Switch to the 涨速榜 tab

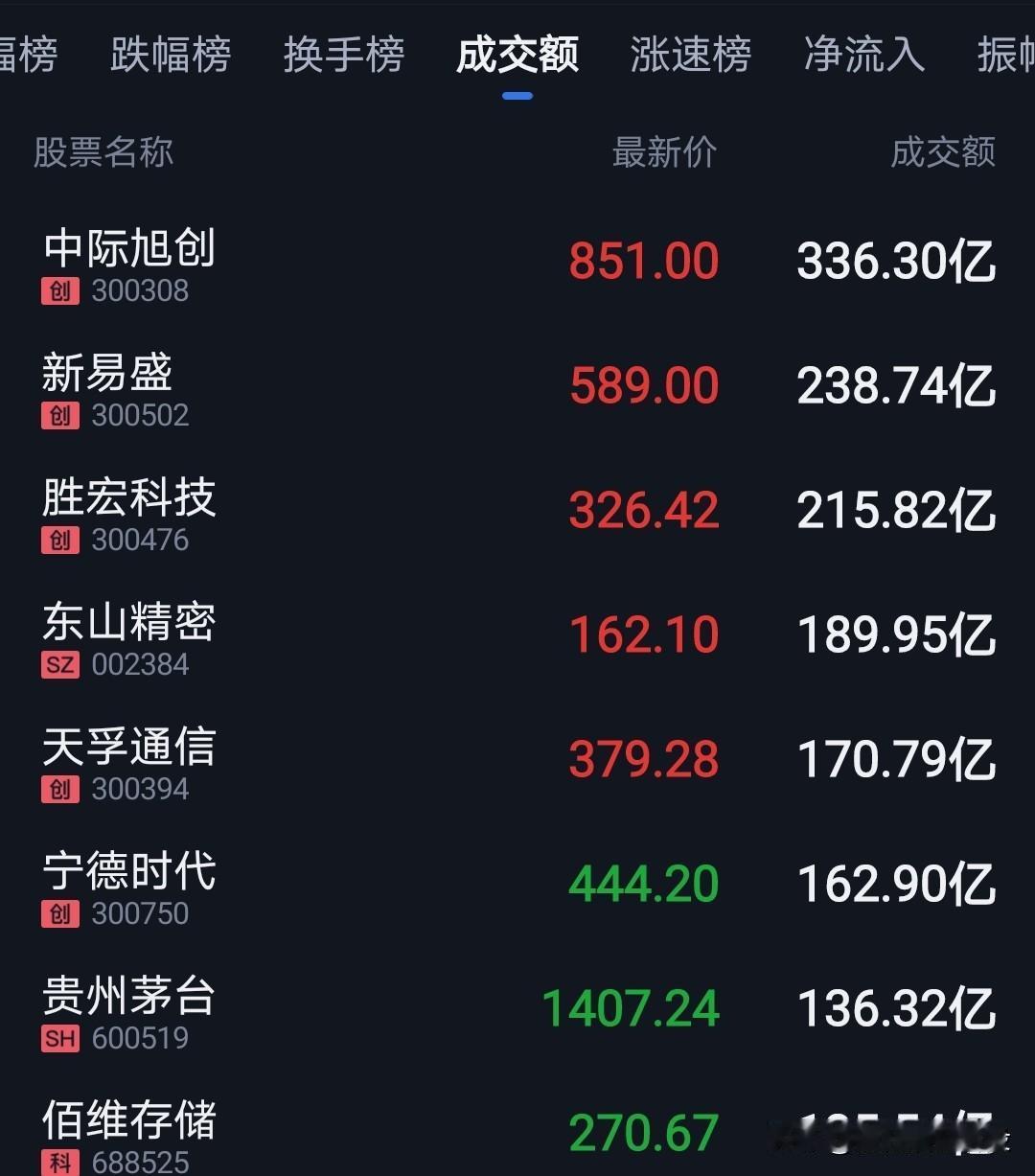click(689, 56)
